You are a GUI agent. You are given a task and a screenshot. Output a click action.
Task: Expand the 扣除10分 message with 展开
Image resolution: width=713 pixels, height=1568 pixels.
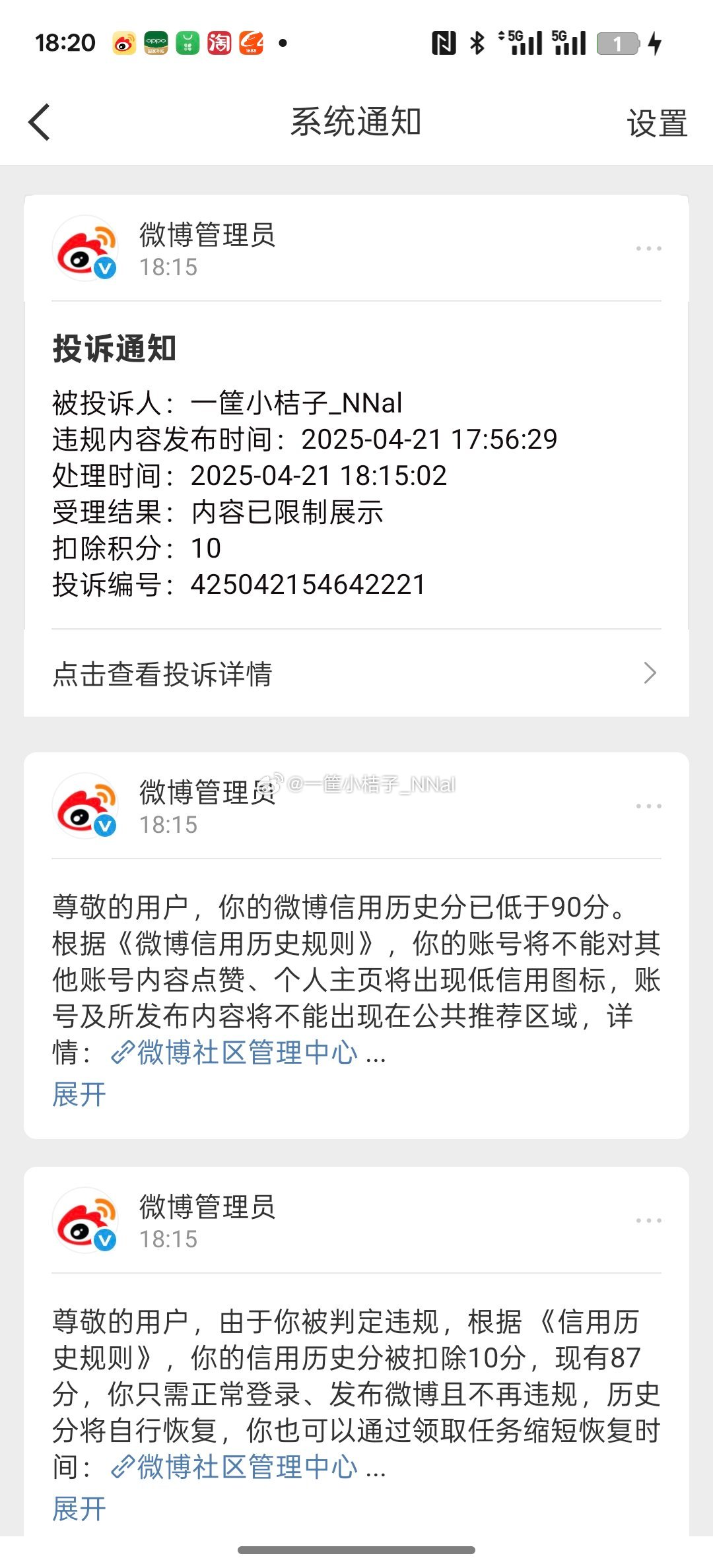(79, 1509)
